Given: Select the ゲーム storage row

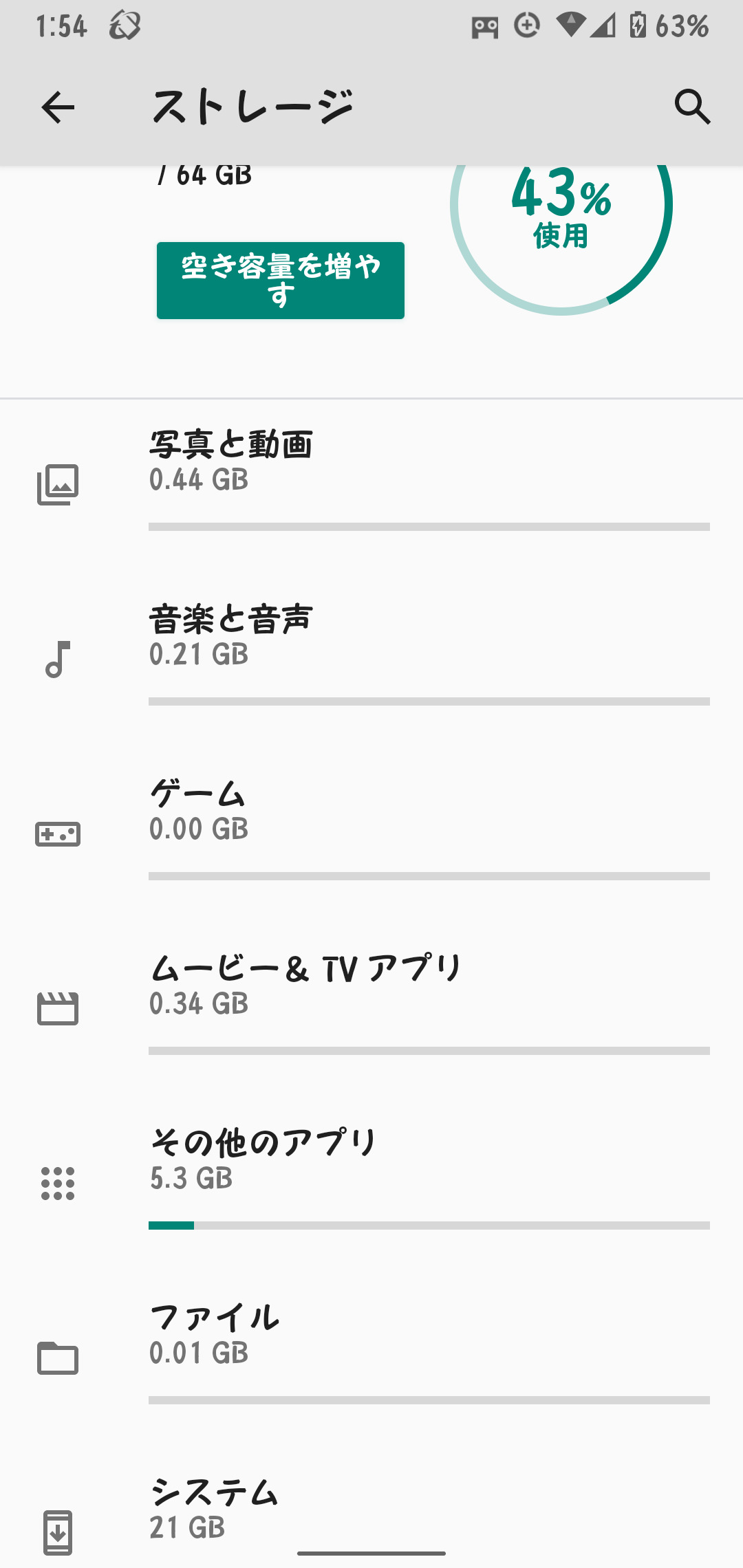Looking at the screenshot, I should click(x=371, y=824).
